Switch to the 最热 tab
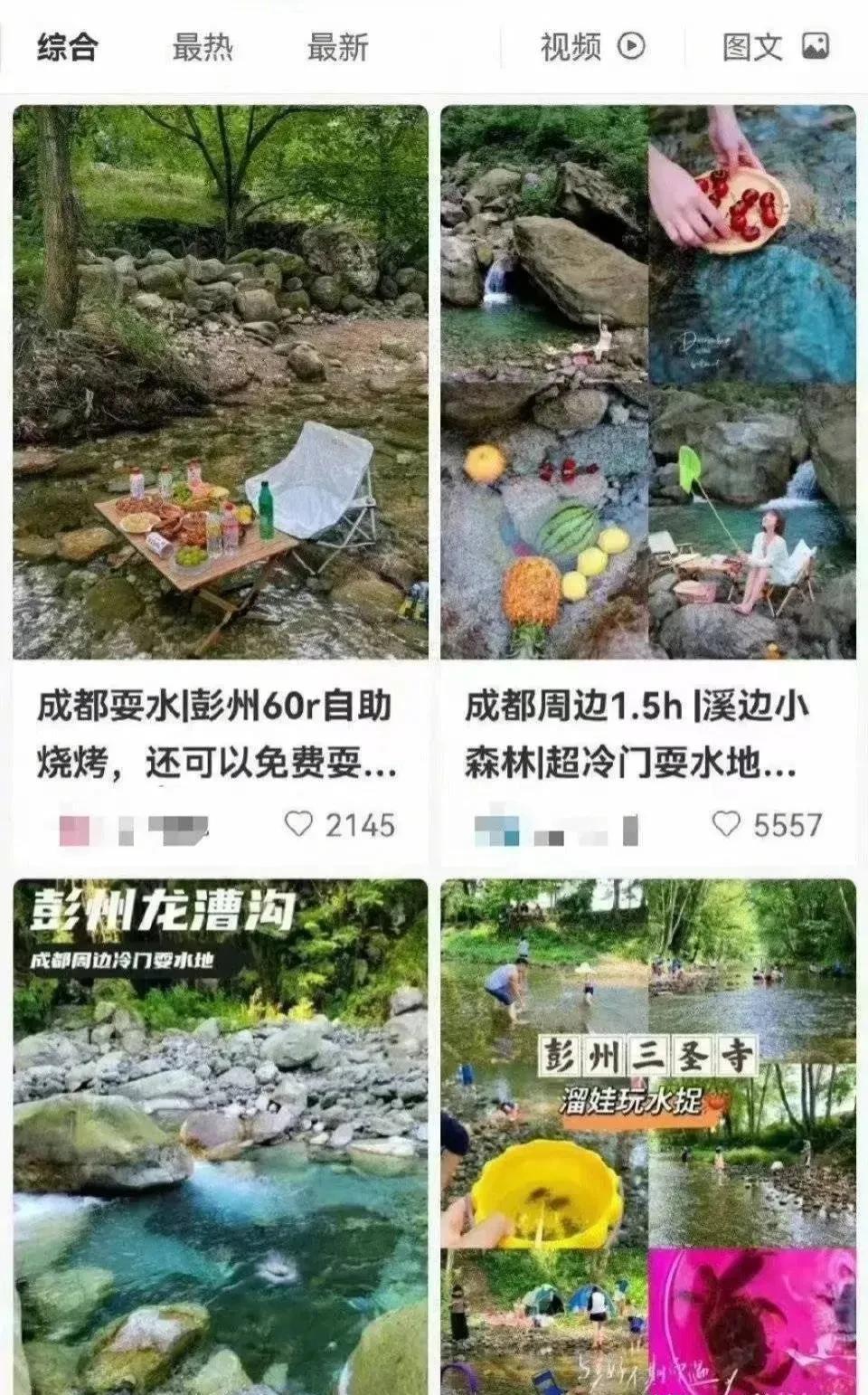 pos(203,47)
